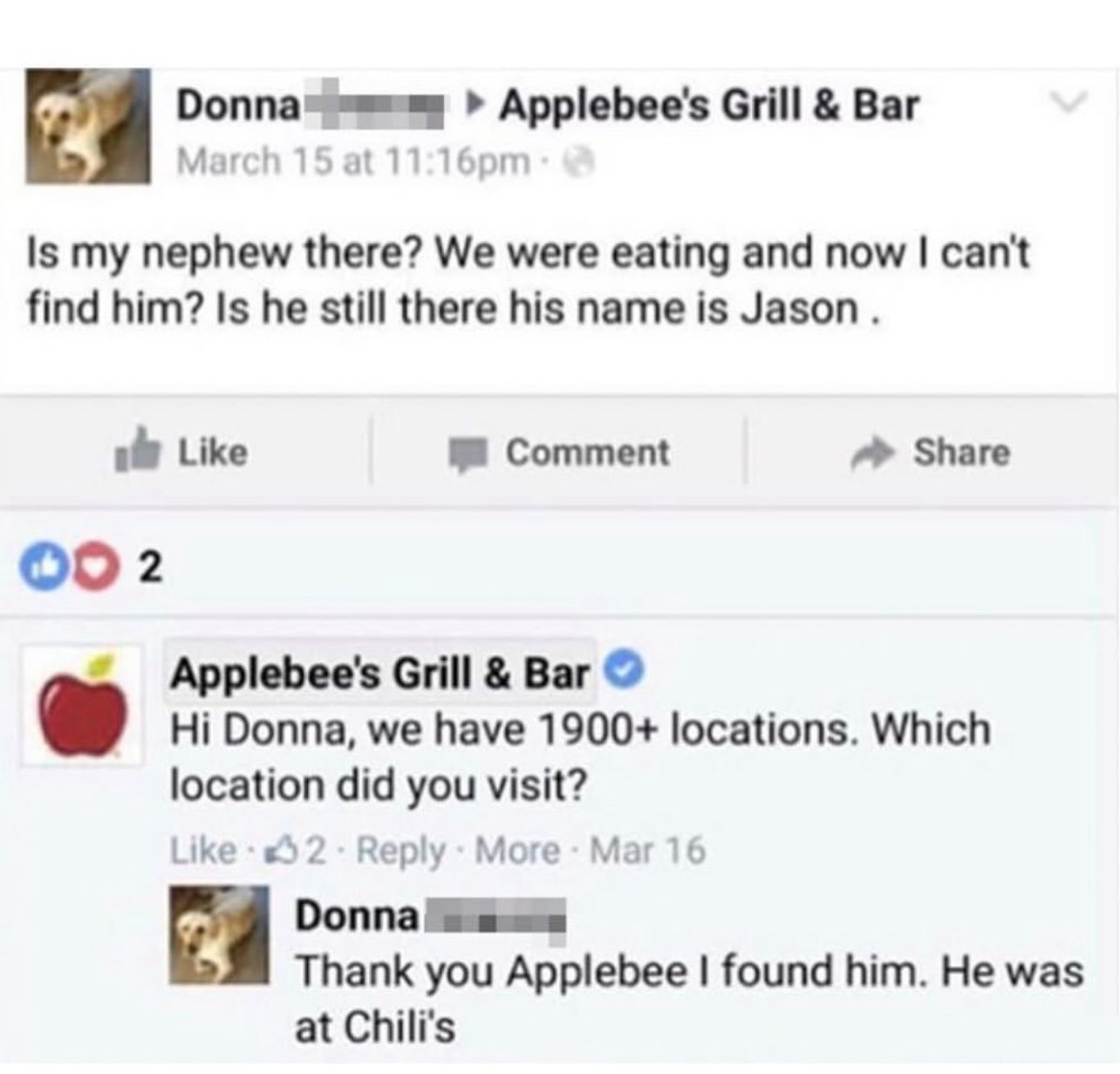Open Applebee's apple logo avatar in comments
The image size is (1120, 1074).
coord(84,705)
